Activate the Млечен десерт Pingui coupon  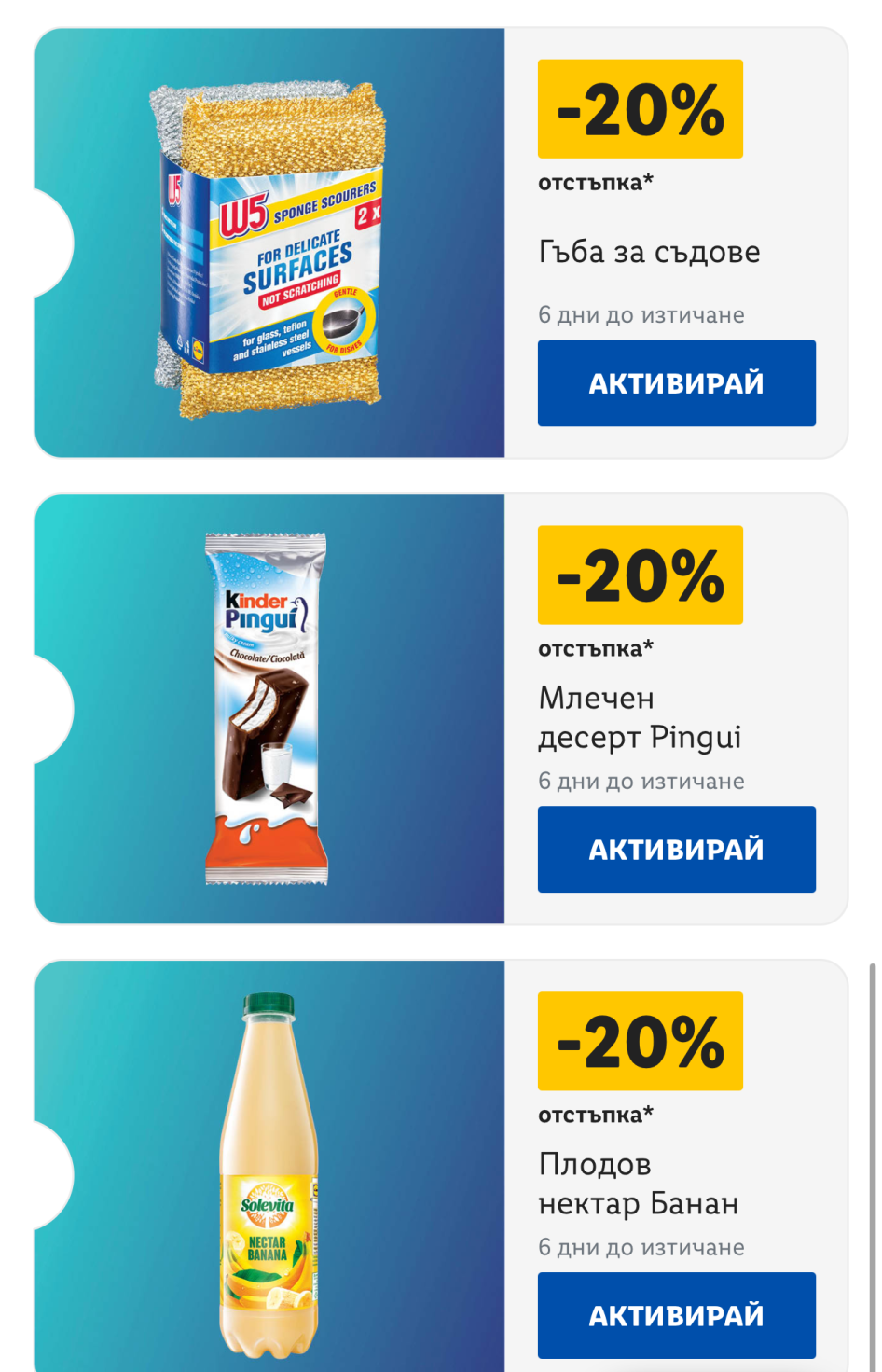pyautogui.click(x=676, y=850)
